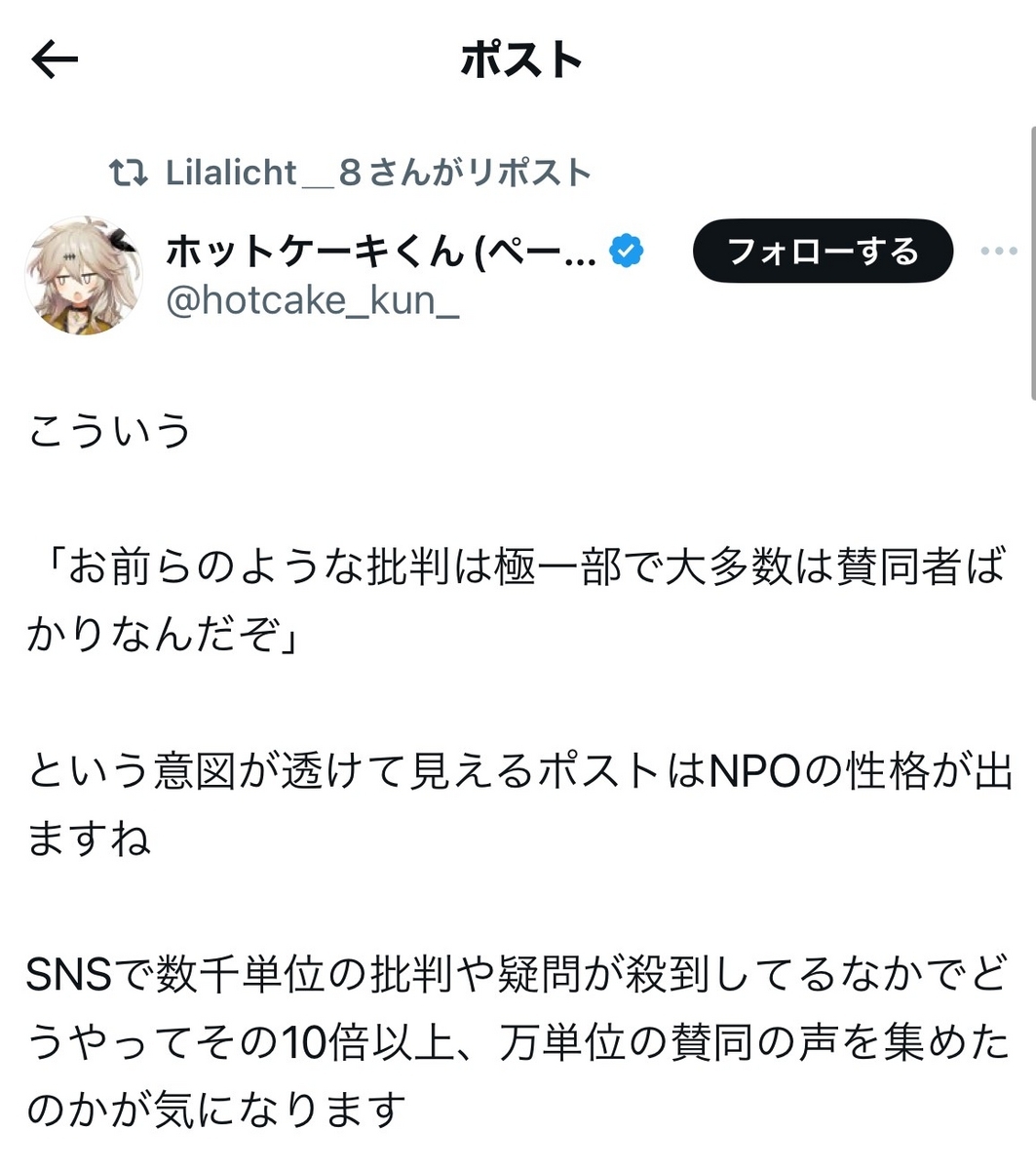Open the ホットケーキくん profile avatar
The height and width of the screenshot is (1170, 1036).
(83, 276)
